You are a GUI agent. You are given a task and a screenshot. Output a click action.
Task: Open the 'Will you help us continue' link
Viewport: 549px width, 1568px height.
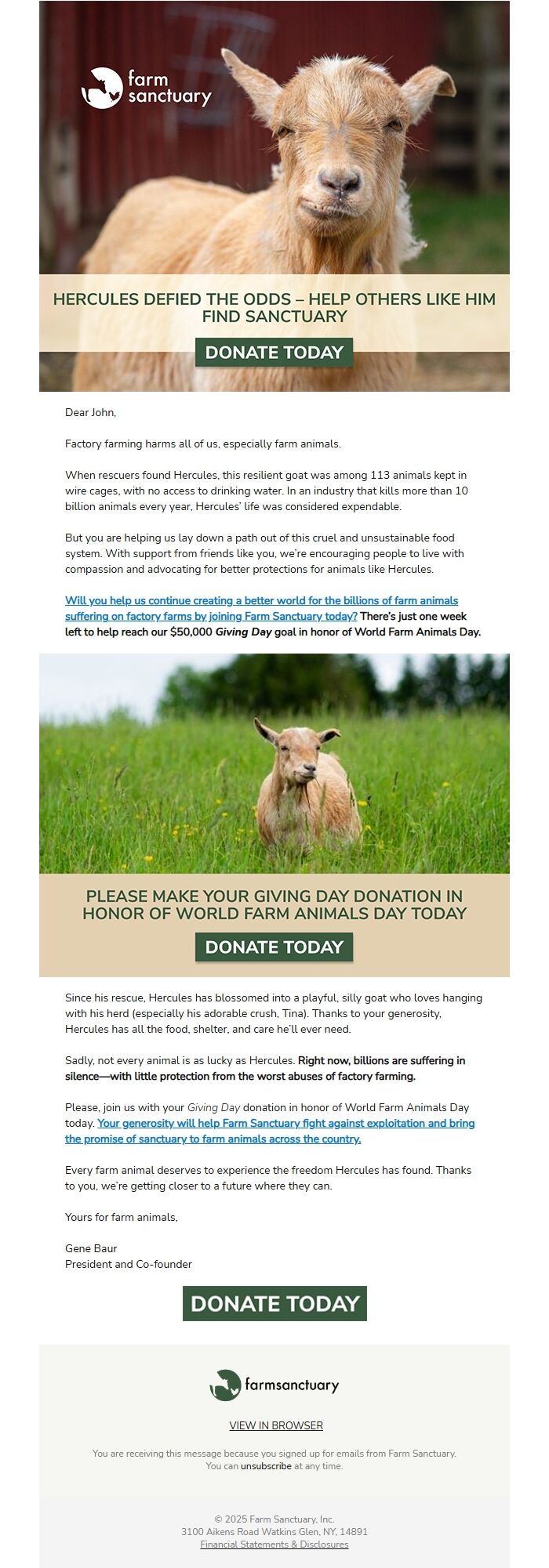click(261, 601)
